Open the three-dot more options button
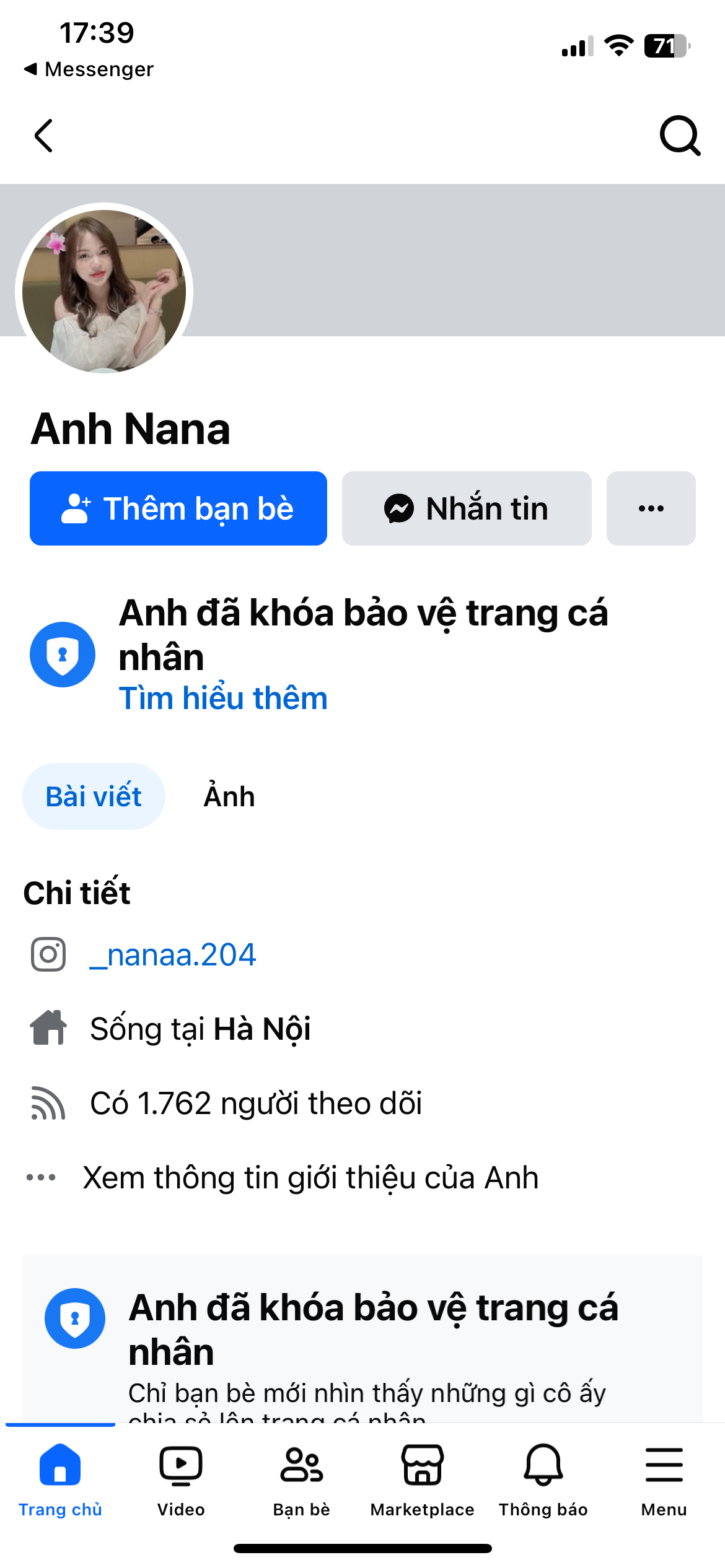 click(x=651, y=508)
